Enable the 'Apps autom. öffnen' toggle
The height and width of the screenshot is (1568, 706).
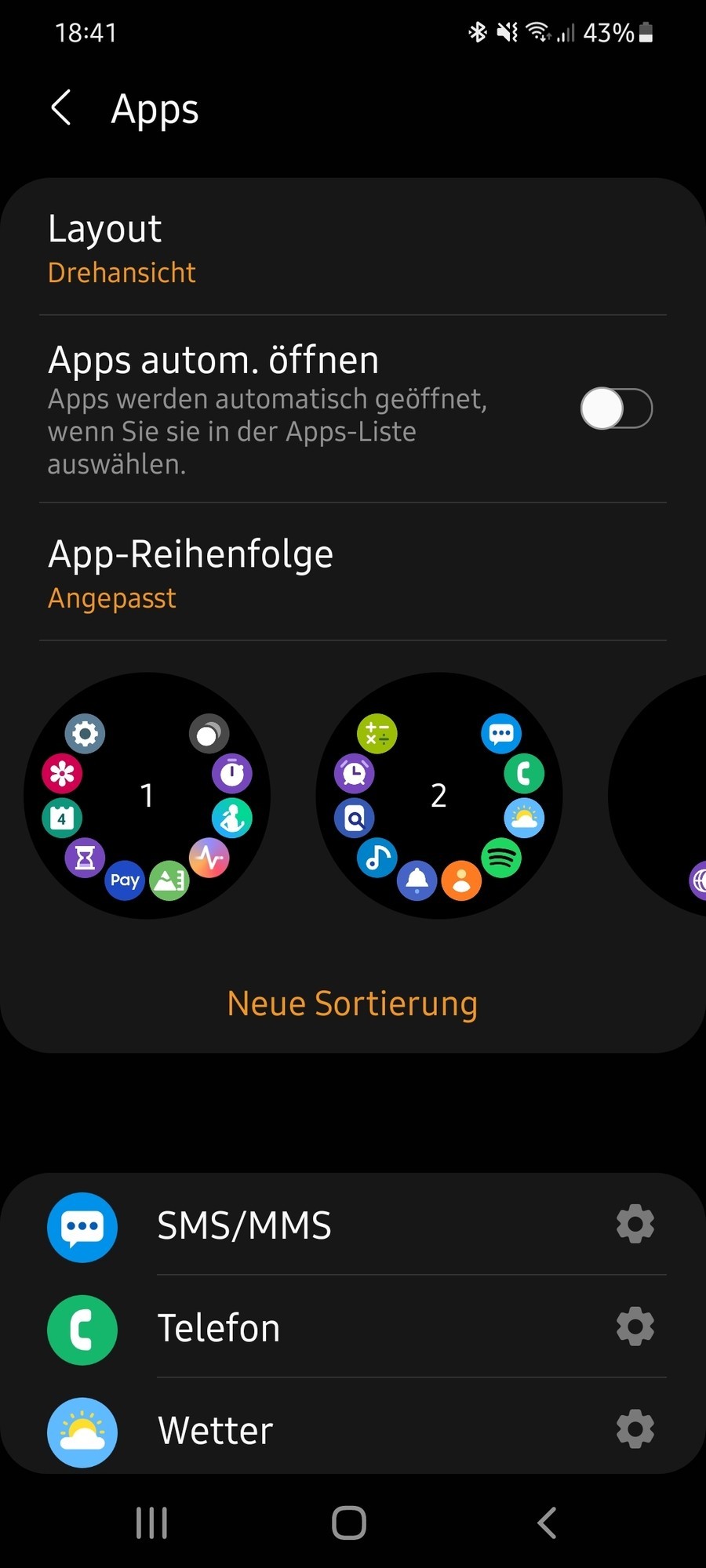point(617,408)
